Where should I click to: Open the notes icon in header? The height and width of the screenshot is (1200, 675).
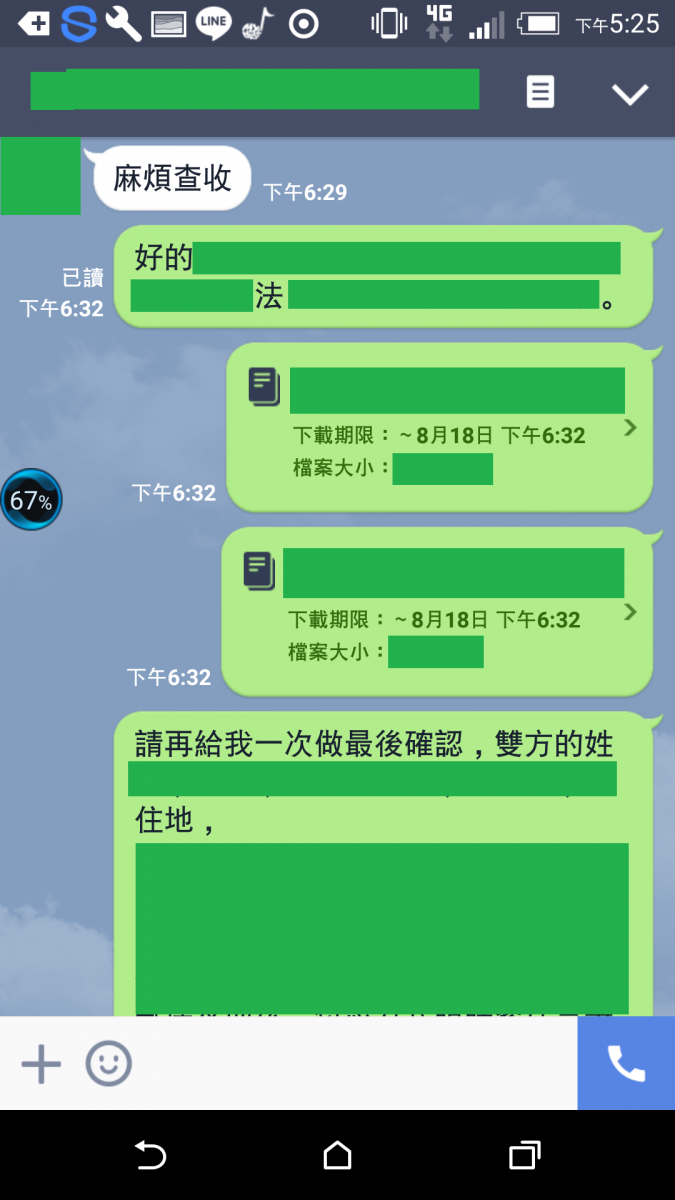[x=540, y=93]
